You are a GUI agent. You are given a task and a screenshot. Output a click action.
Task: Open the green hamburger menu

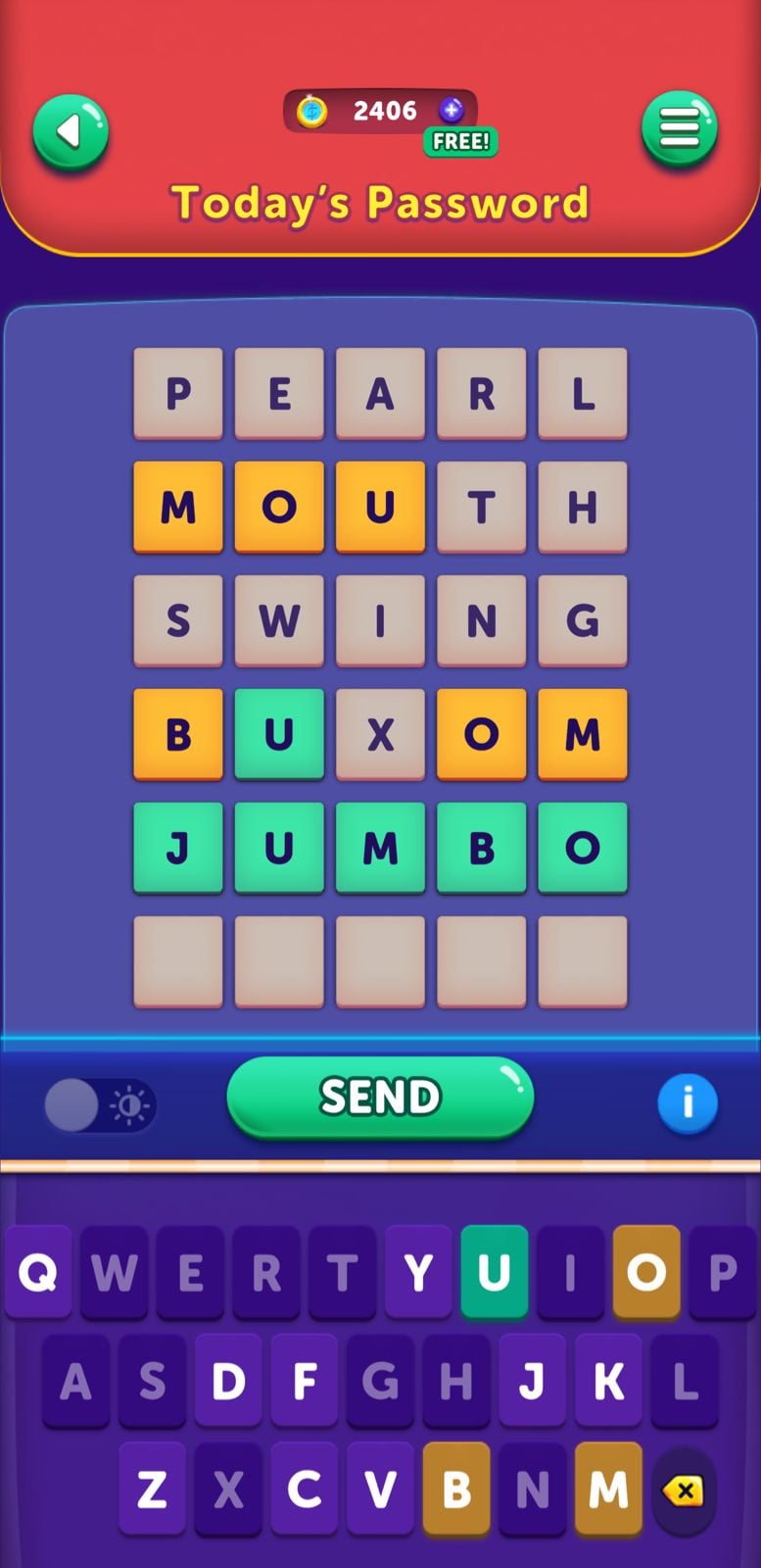[x=680, y=129]
